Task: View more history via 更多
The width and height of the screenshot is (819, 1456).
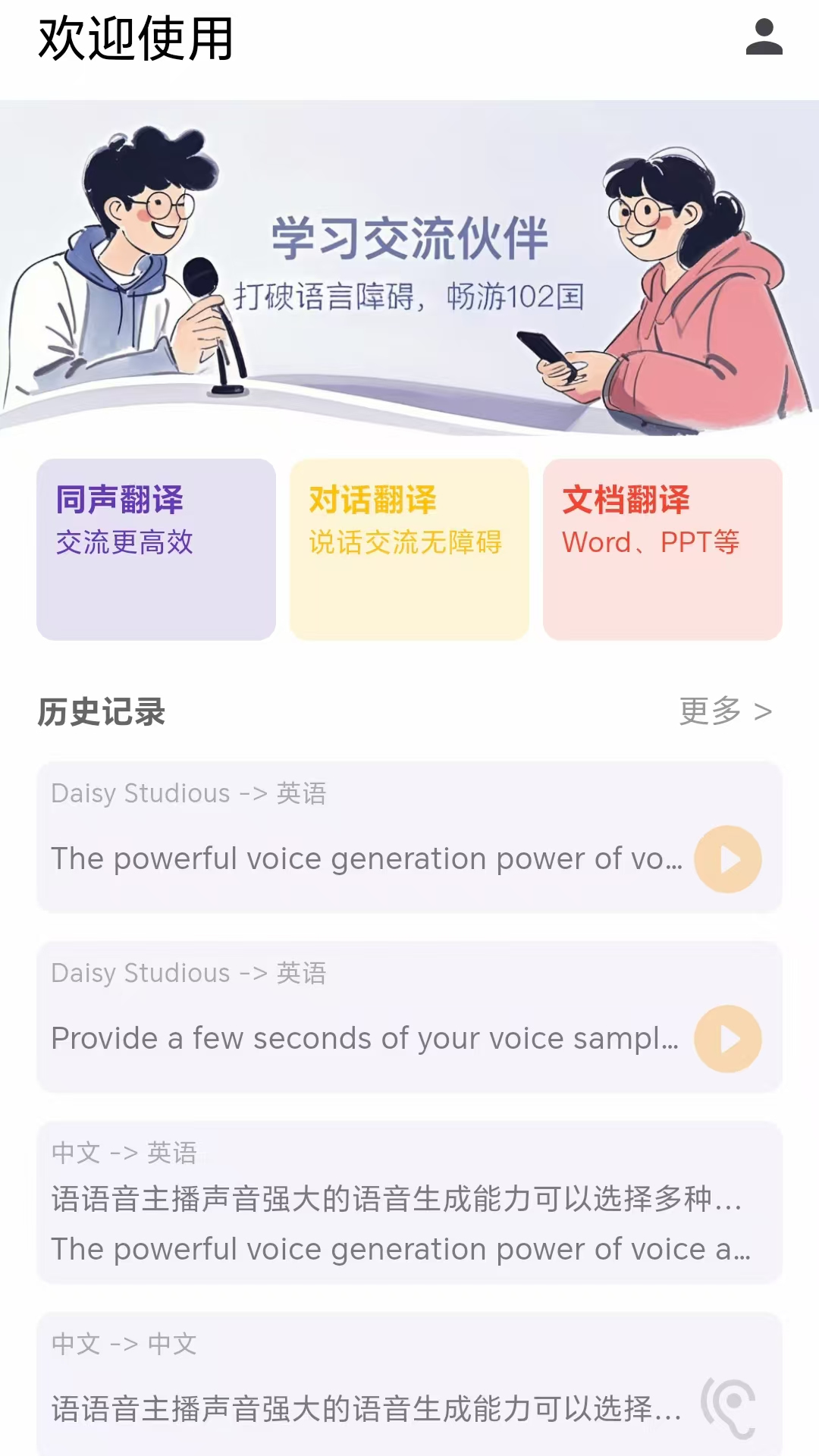Action: [x=725, y=711]
